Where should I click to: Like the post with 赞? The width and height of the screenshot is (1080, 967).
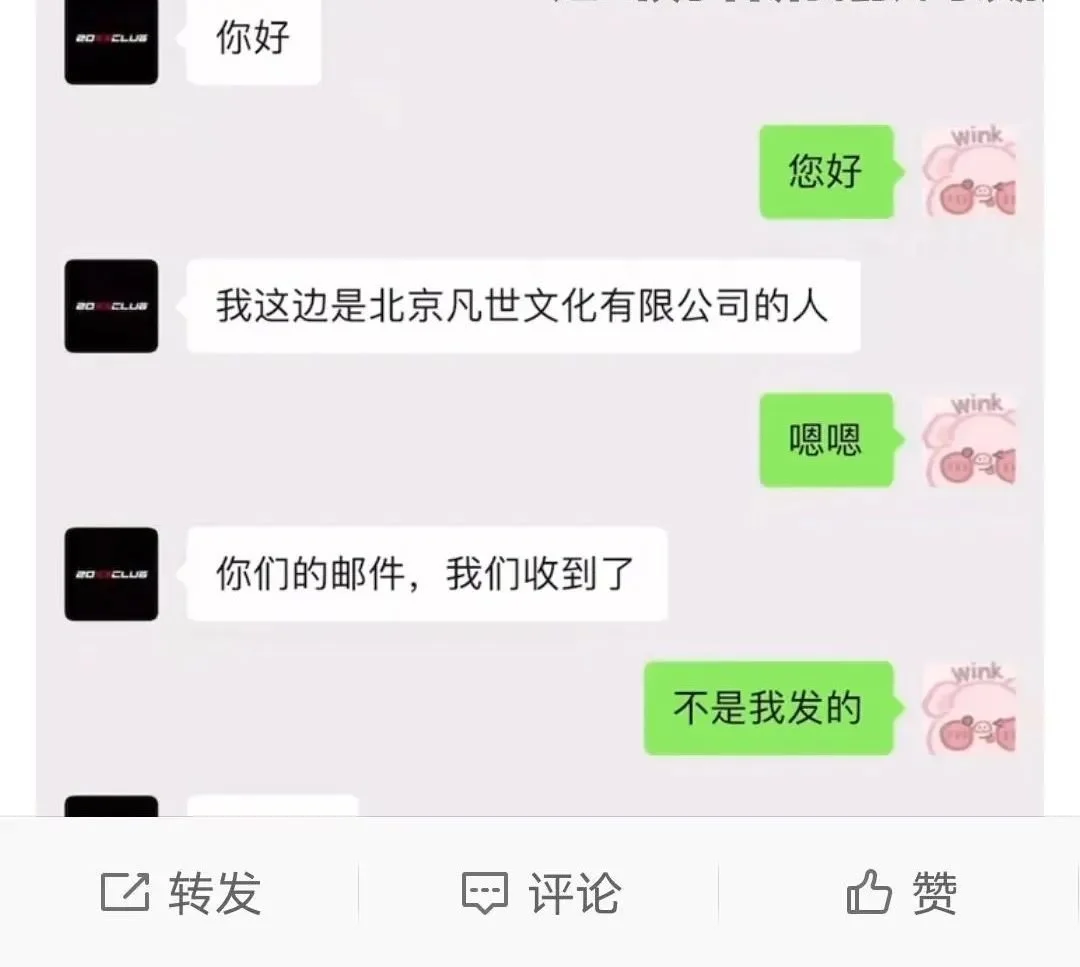point(901,892)
